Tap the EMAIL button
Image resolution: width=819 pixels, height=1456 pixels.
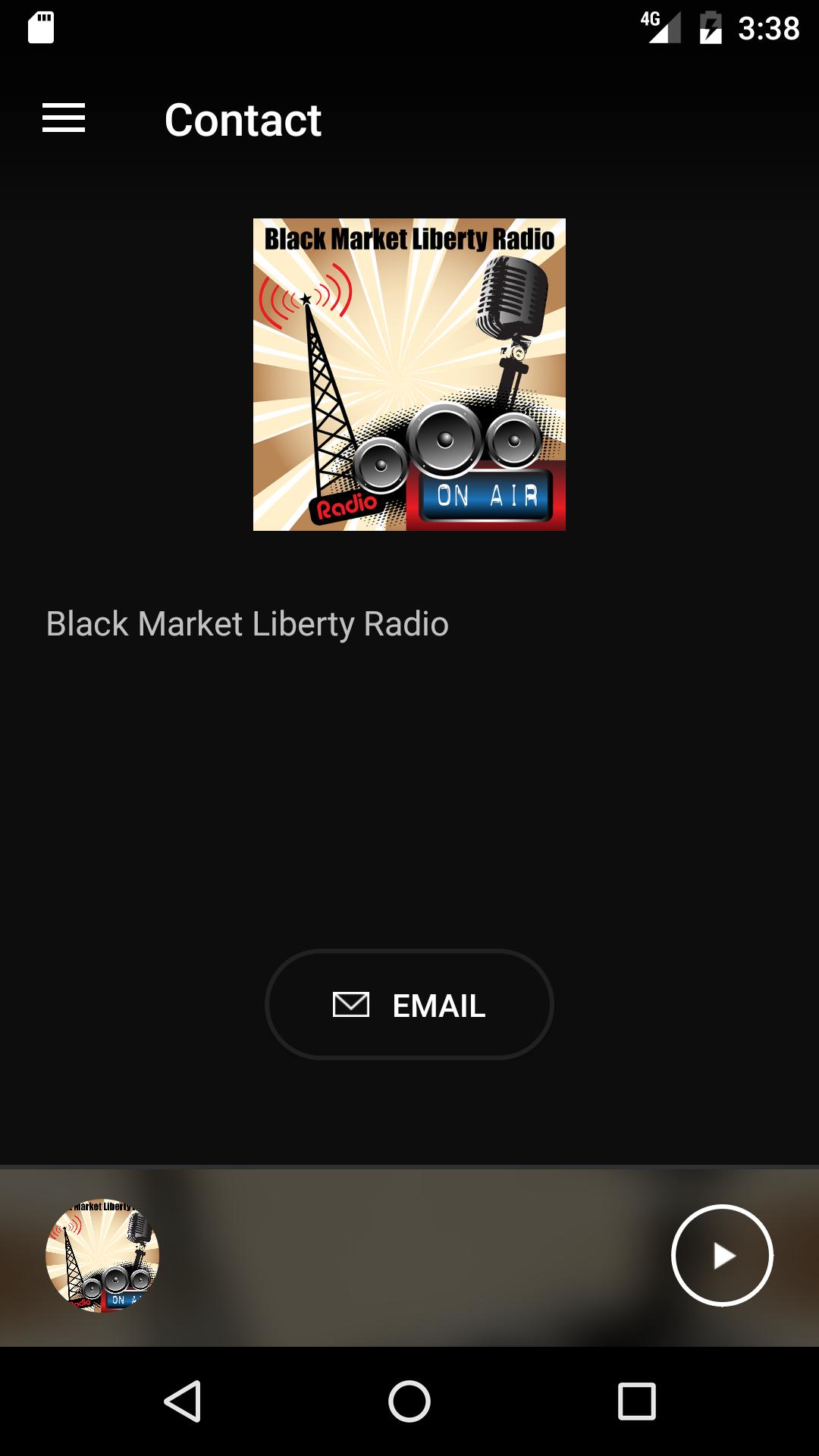pyautogui.click(x=409, y=1005)
